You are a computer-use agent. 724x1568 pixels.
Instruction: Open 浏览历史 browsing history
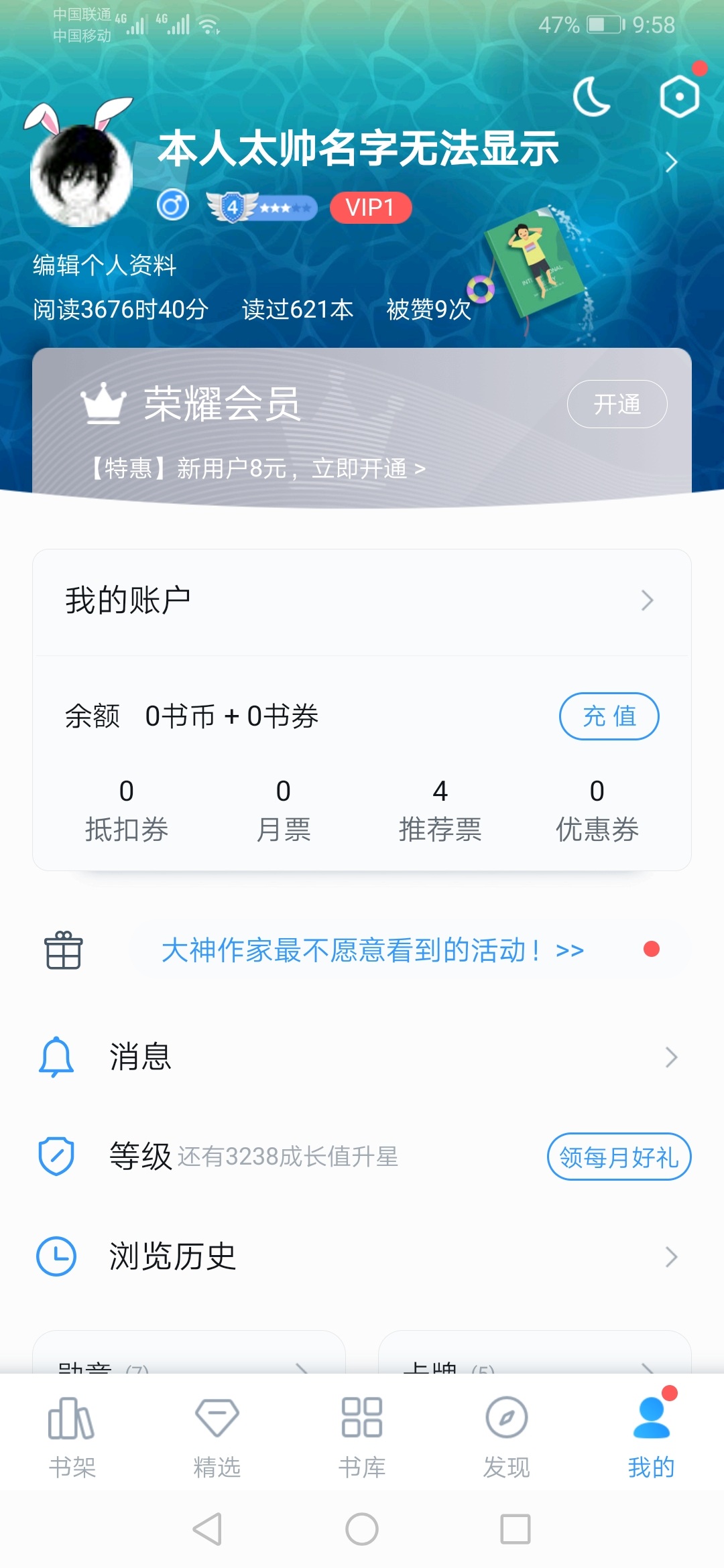[362, 1256]
